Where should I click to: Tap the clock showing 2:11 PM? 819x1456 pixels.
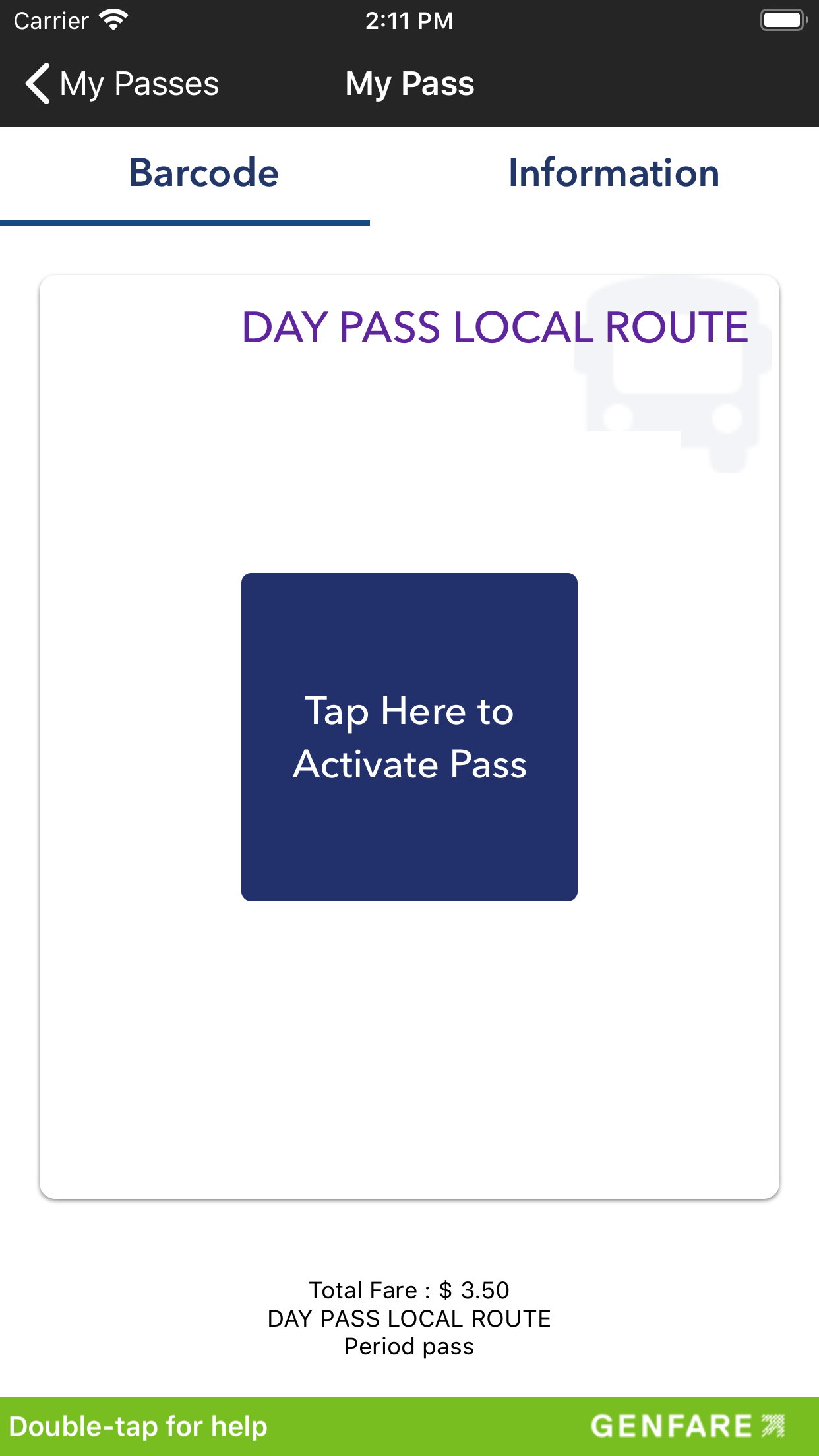409,20
